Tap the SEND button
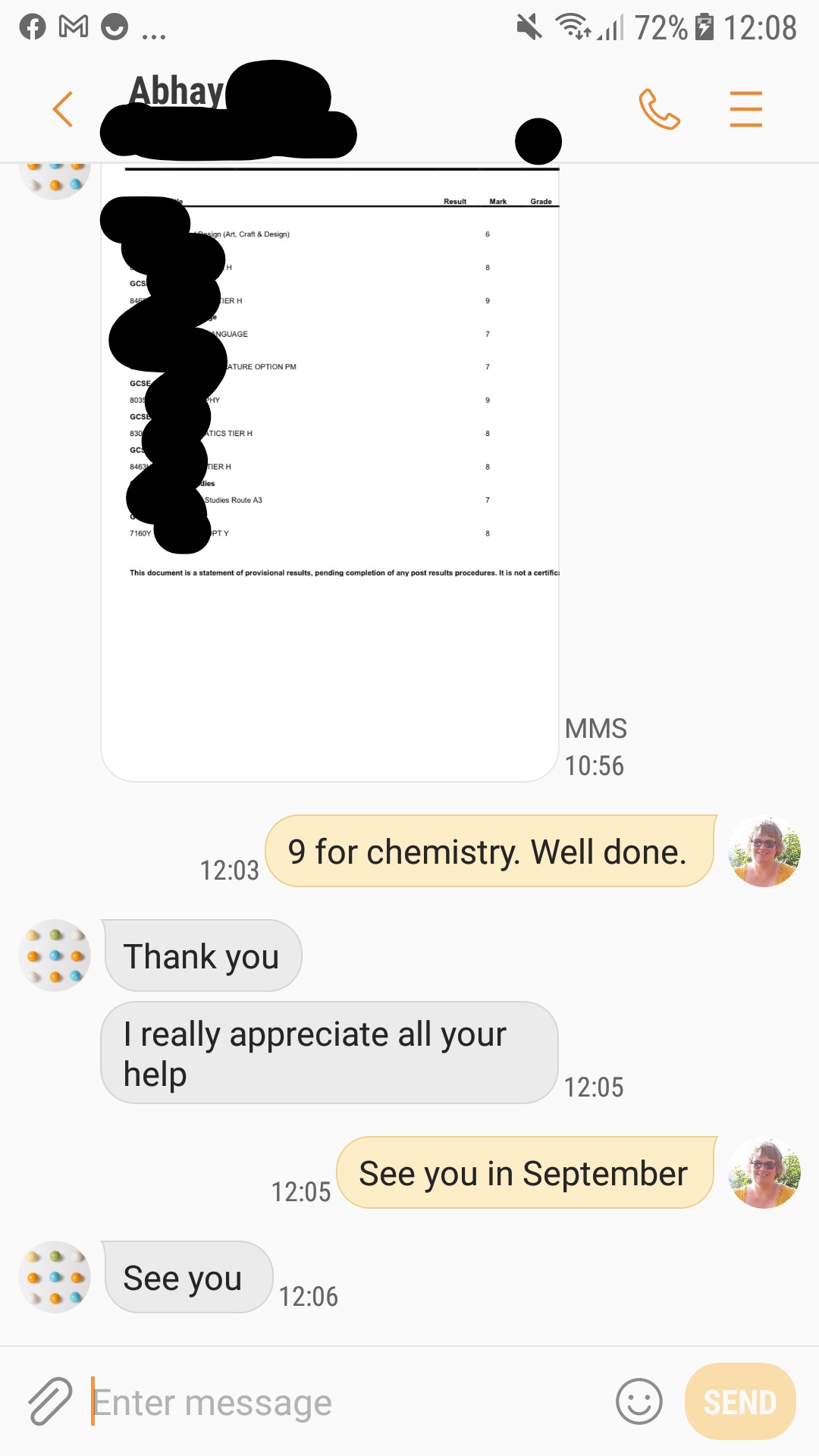This screenshot has height=1456, width=819. pyautogui.click(x=740, y=1401)
